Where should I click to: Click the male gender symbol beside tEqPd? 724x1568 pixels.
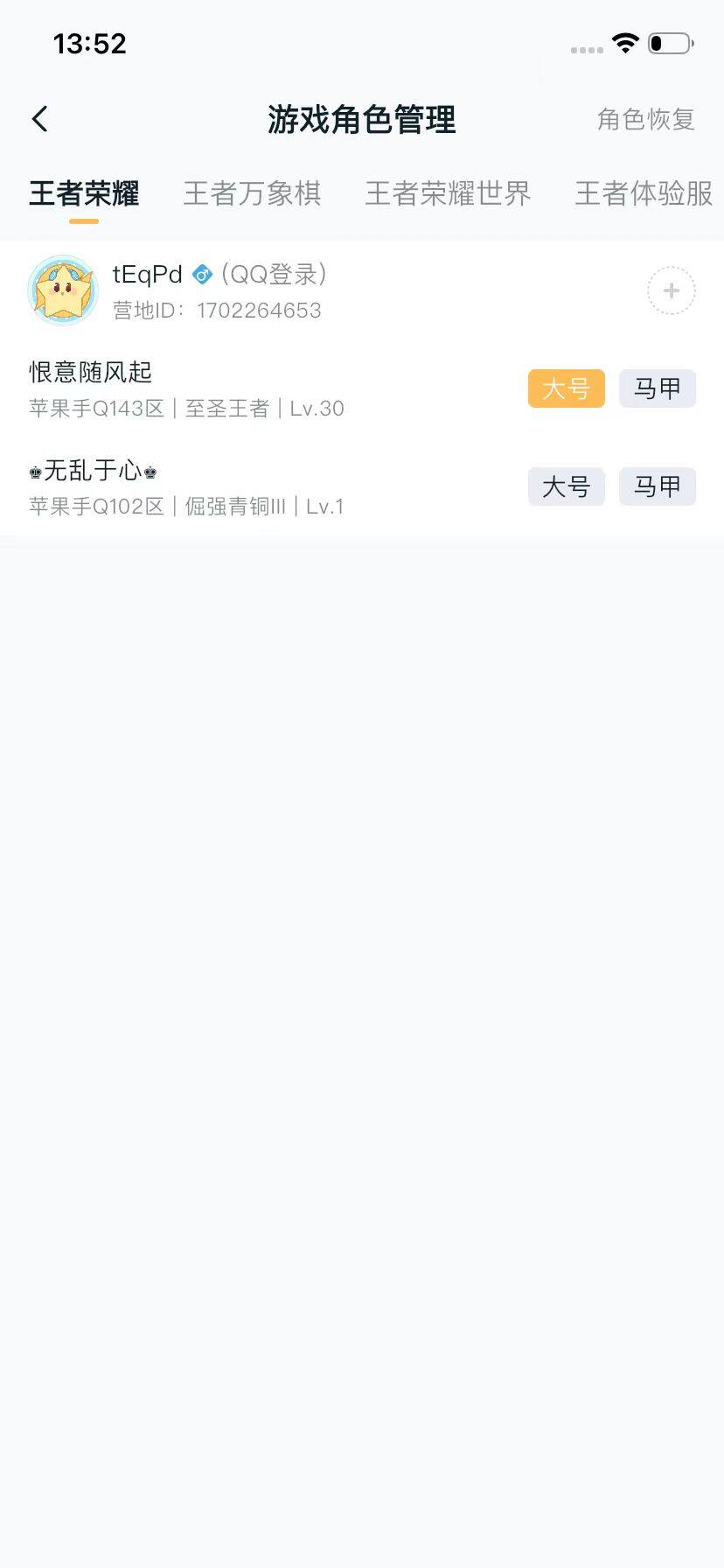201,274
